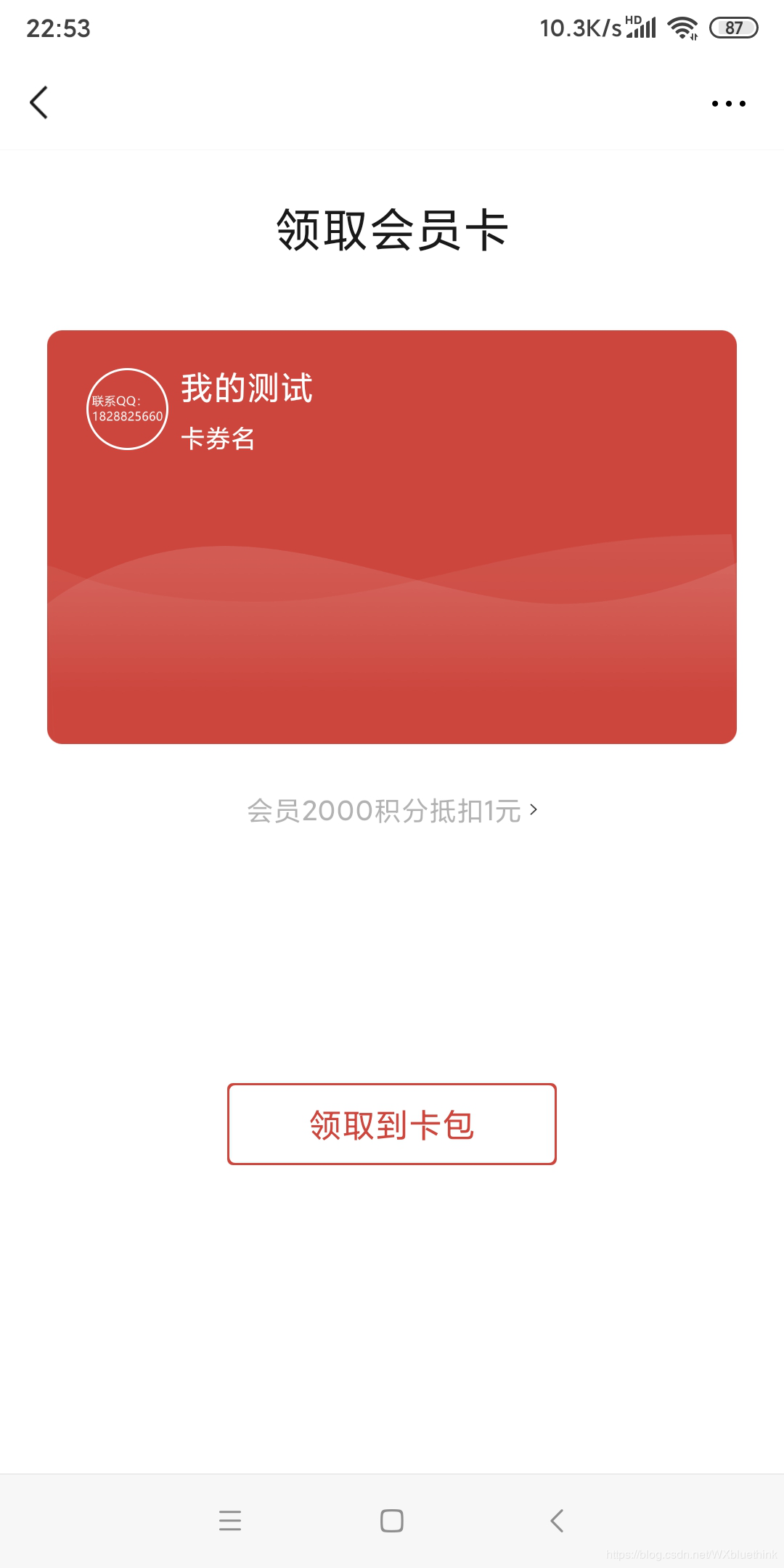Tap the 领取到卡包 button
This screenshot has width=784, height=1568.
[392, 1124]
